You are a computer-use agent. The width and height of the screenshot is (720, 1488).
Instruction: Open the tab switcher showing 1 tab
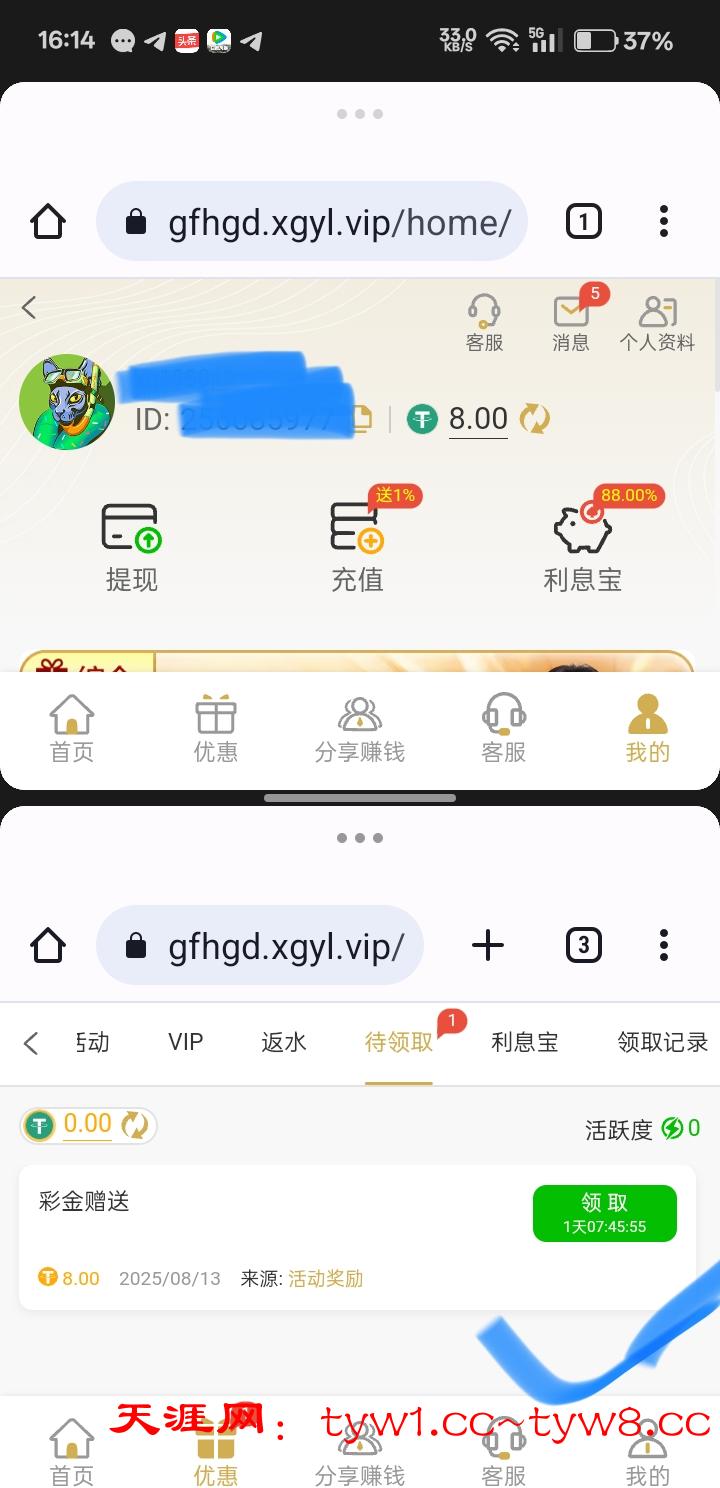click(584, 221)
